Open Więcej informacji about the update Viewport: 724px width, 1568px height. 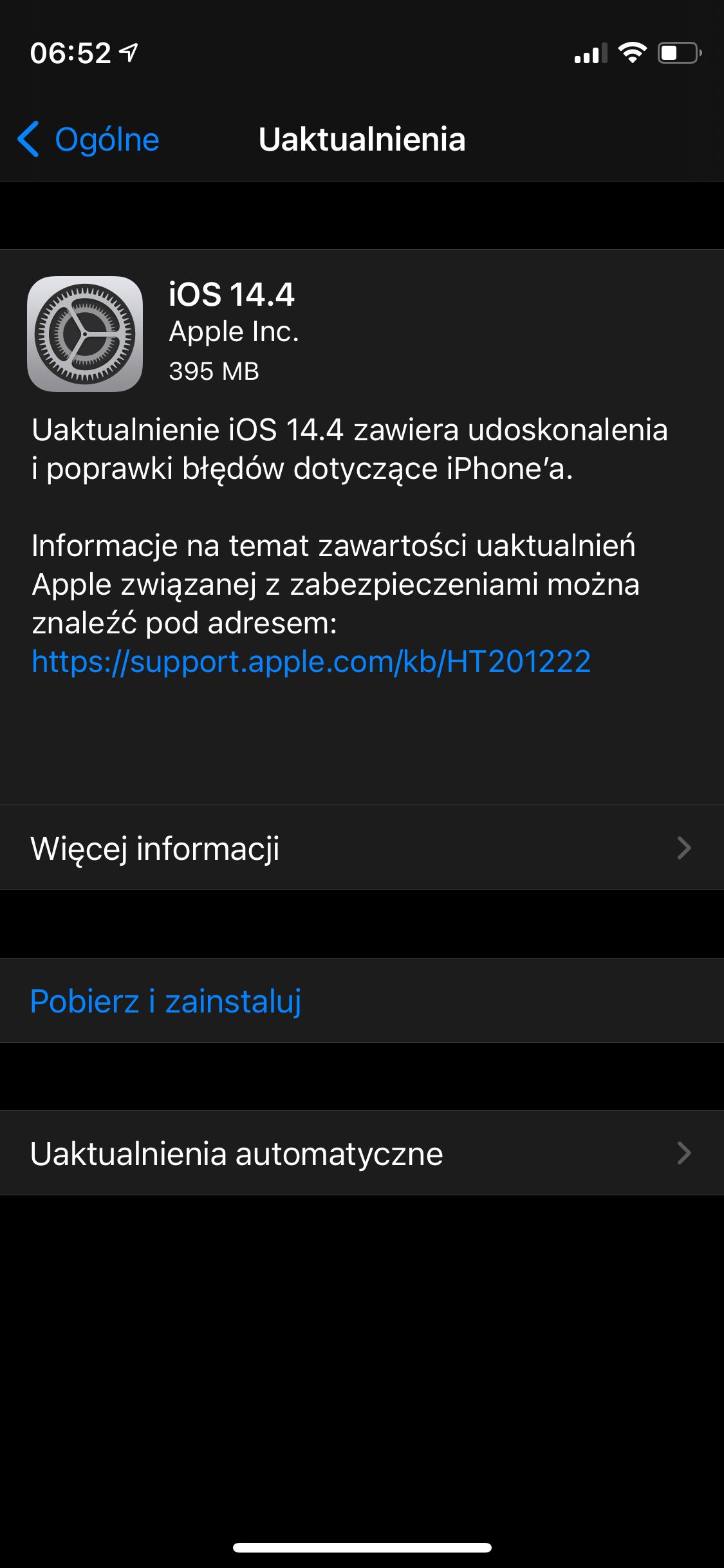(x=362, y=848)
